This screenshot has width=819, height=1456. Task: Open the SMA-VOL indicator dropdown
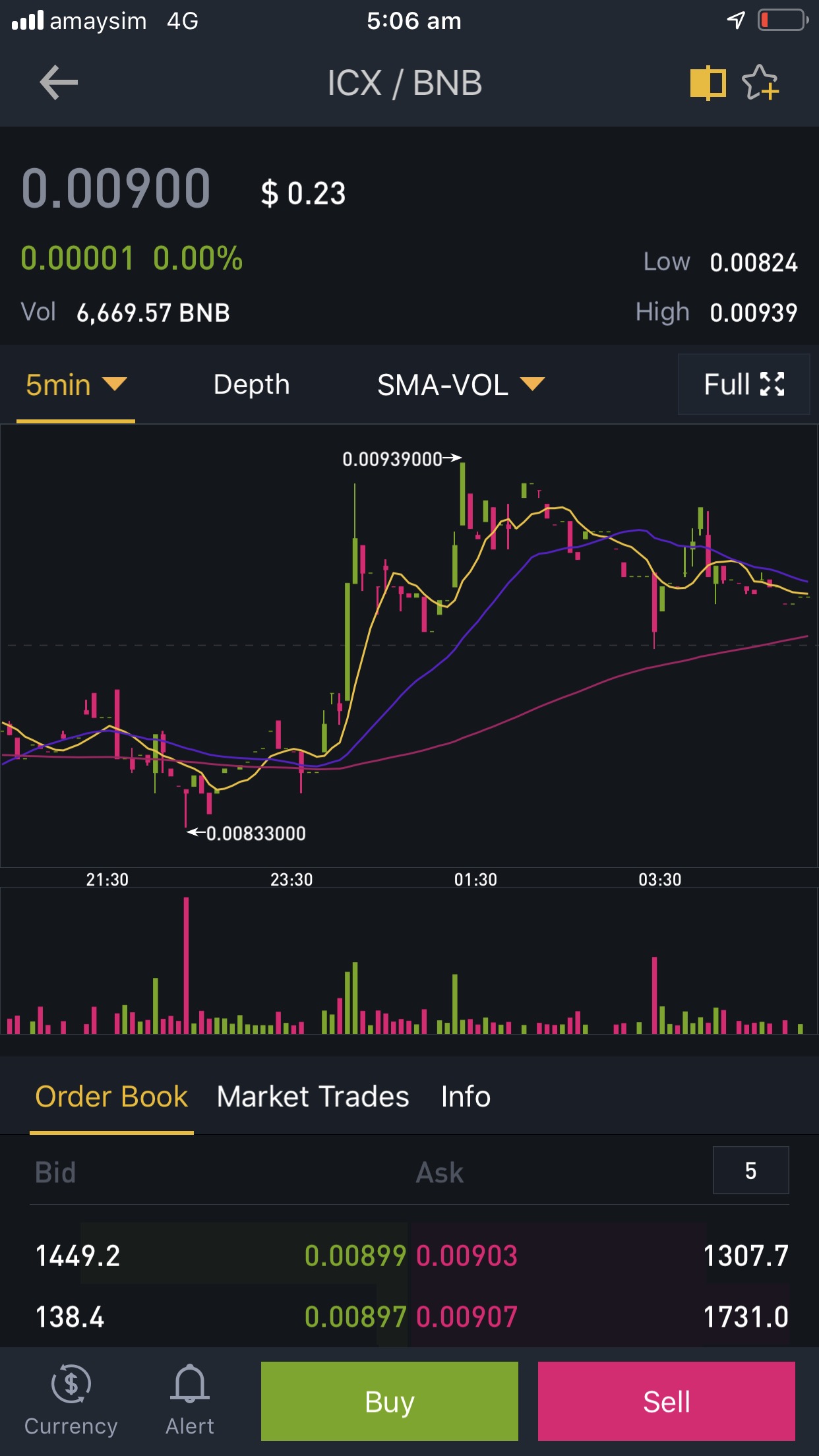pos(460,384)
